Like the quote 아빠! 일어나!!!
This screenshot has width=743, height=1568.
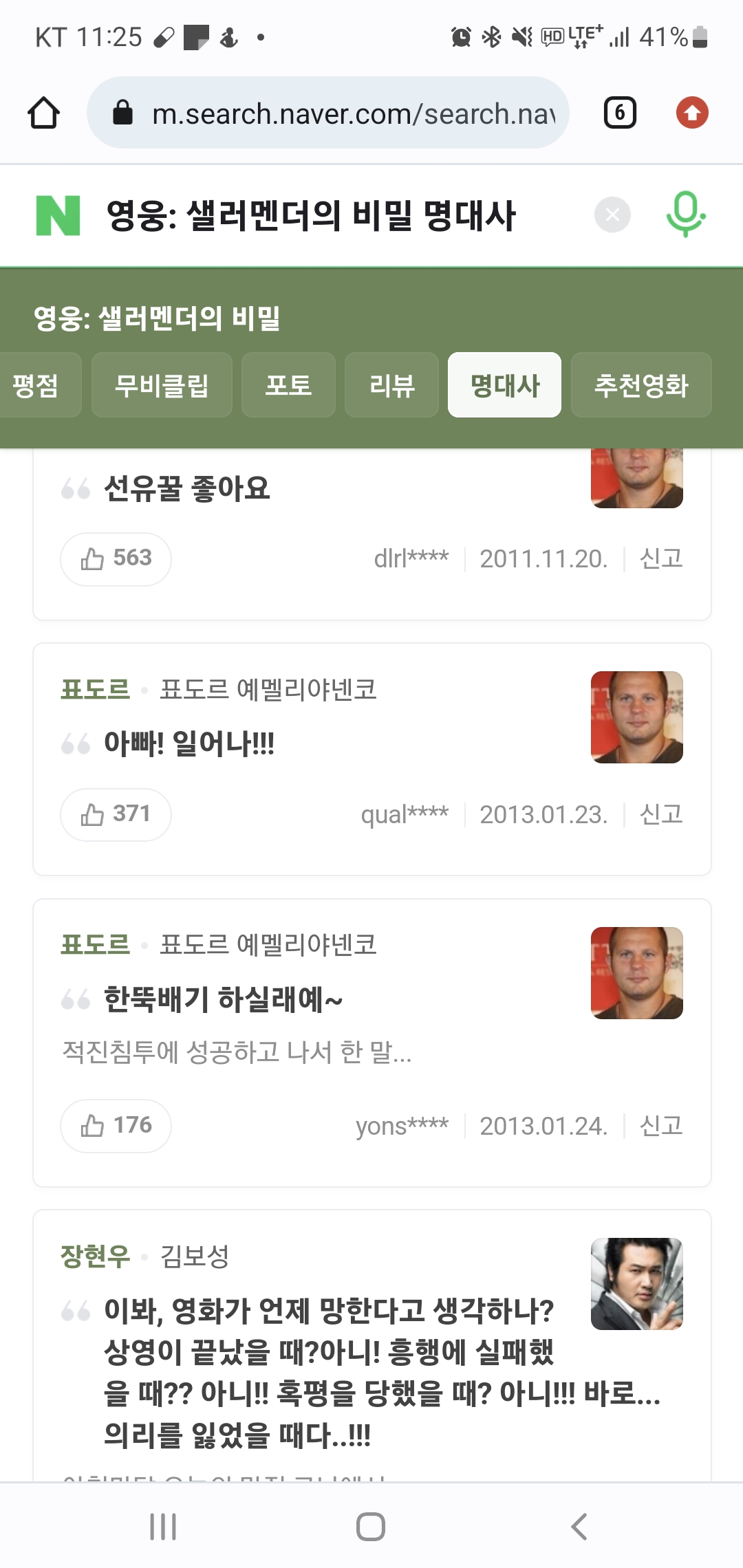tap(116, 814)
